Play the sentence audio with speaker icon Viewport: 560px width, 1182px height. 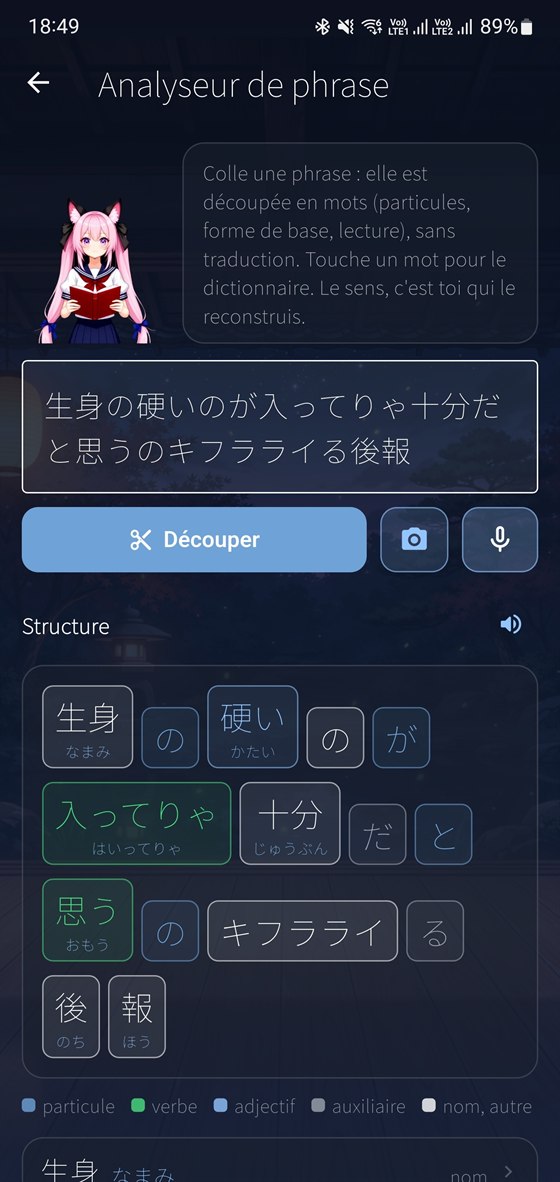pyautogui.click(x=510, y=625)
